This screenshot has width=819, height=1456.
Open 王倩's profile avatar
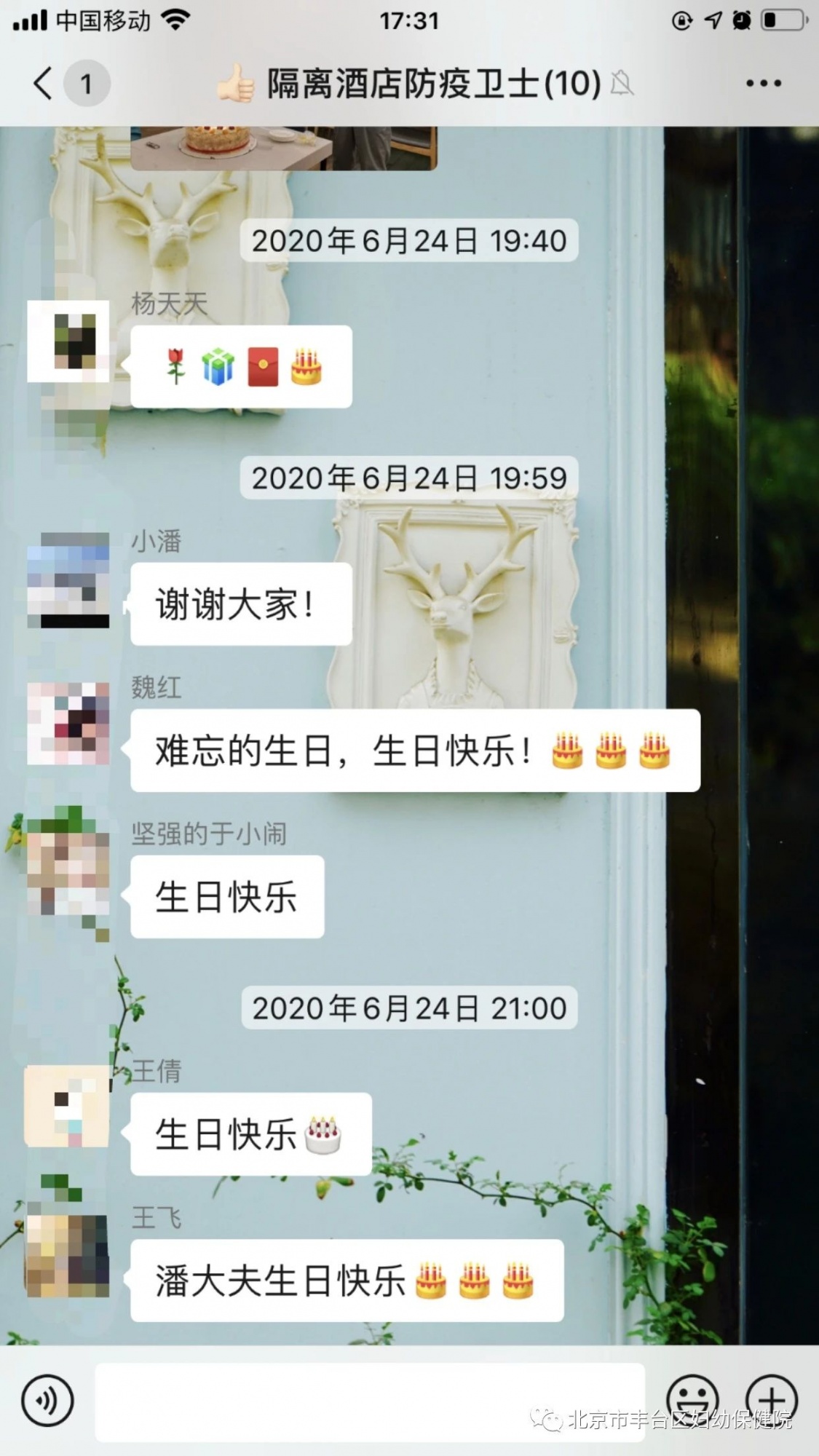coord(68,1106)
